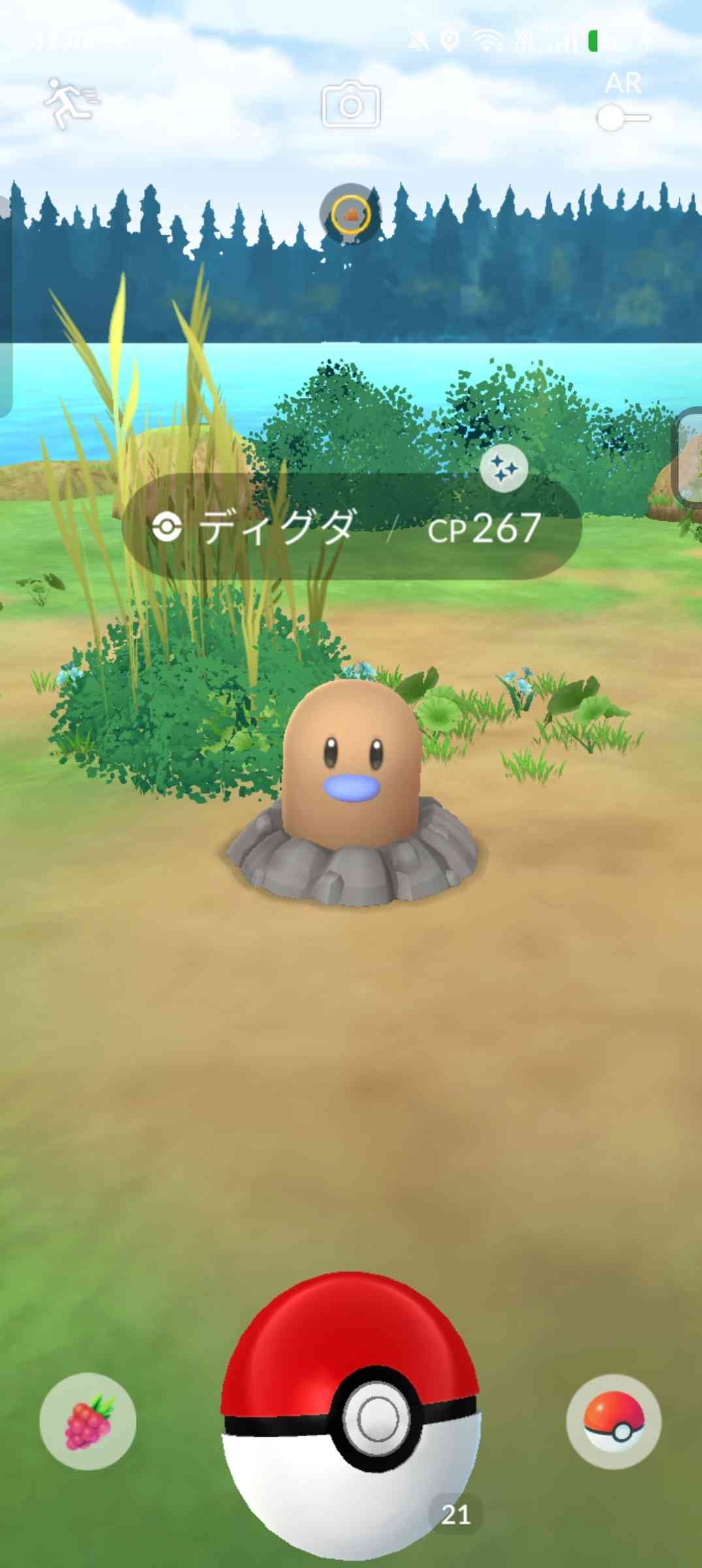The width and height of the screenshot is (702, 1568).
Task: Run away from the Diglett encounter
Action: 71,103
